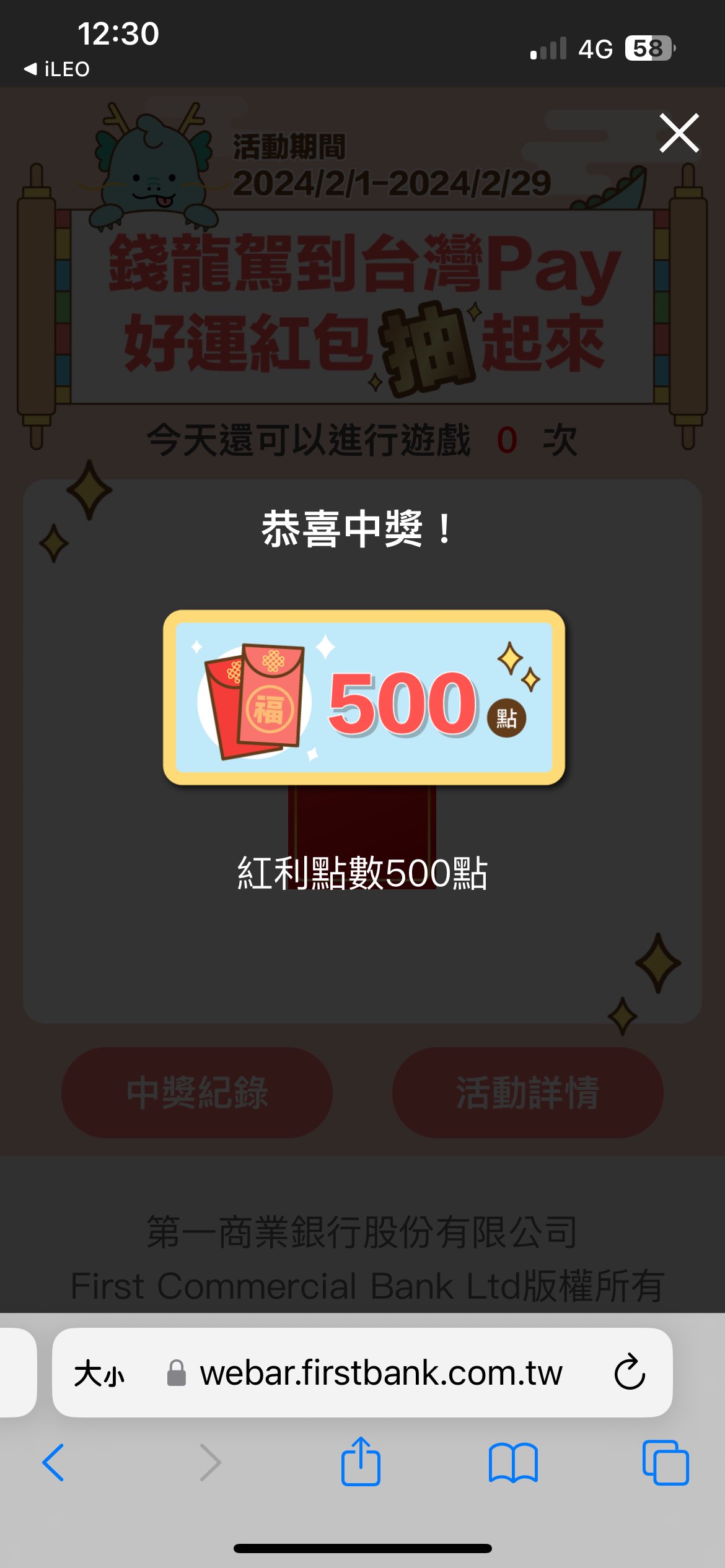Return to the iLEO app

click(57, 69)
